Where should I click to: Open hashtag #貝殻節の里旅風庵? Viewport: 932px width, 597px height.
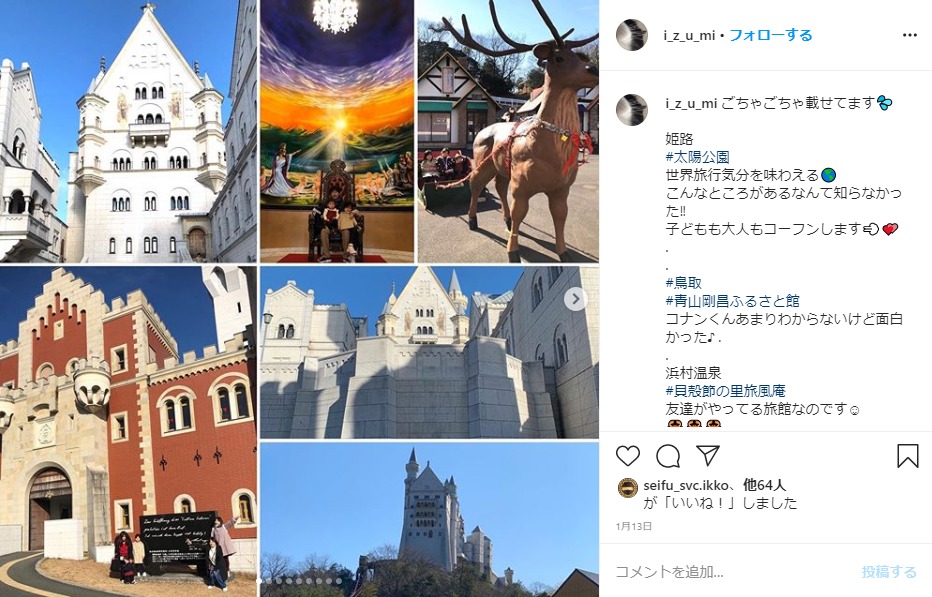[x=725, y=391]
